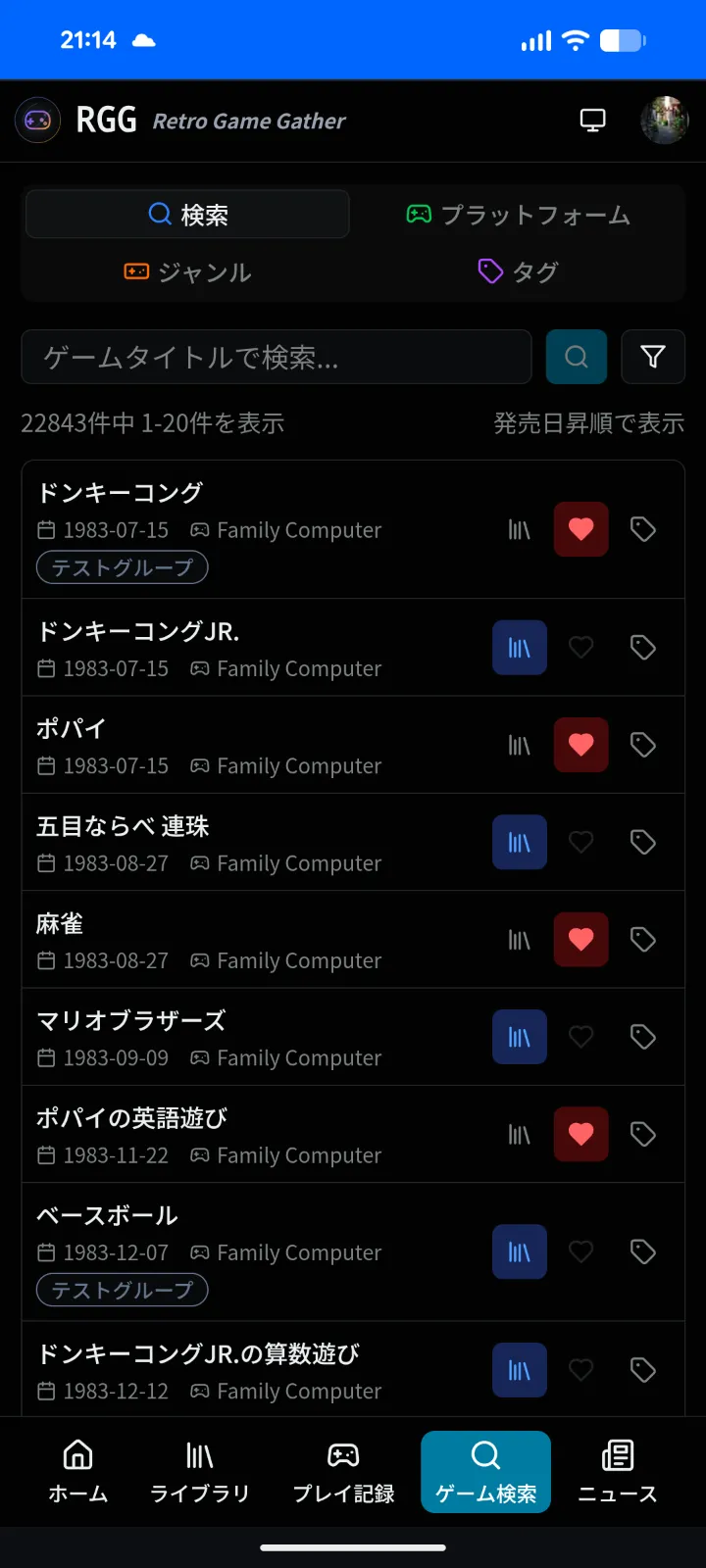Open tags for ポパイの英語遊び

tap(643, 1134)
